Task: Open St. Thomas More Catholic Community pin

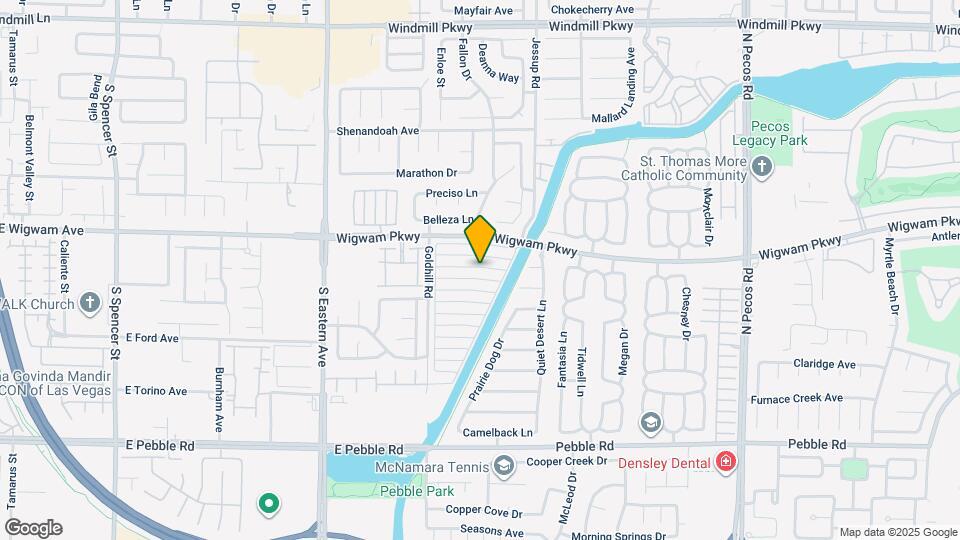Action: point(763,167)
